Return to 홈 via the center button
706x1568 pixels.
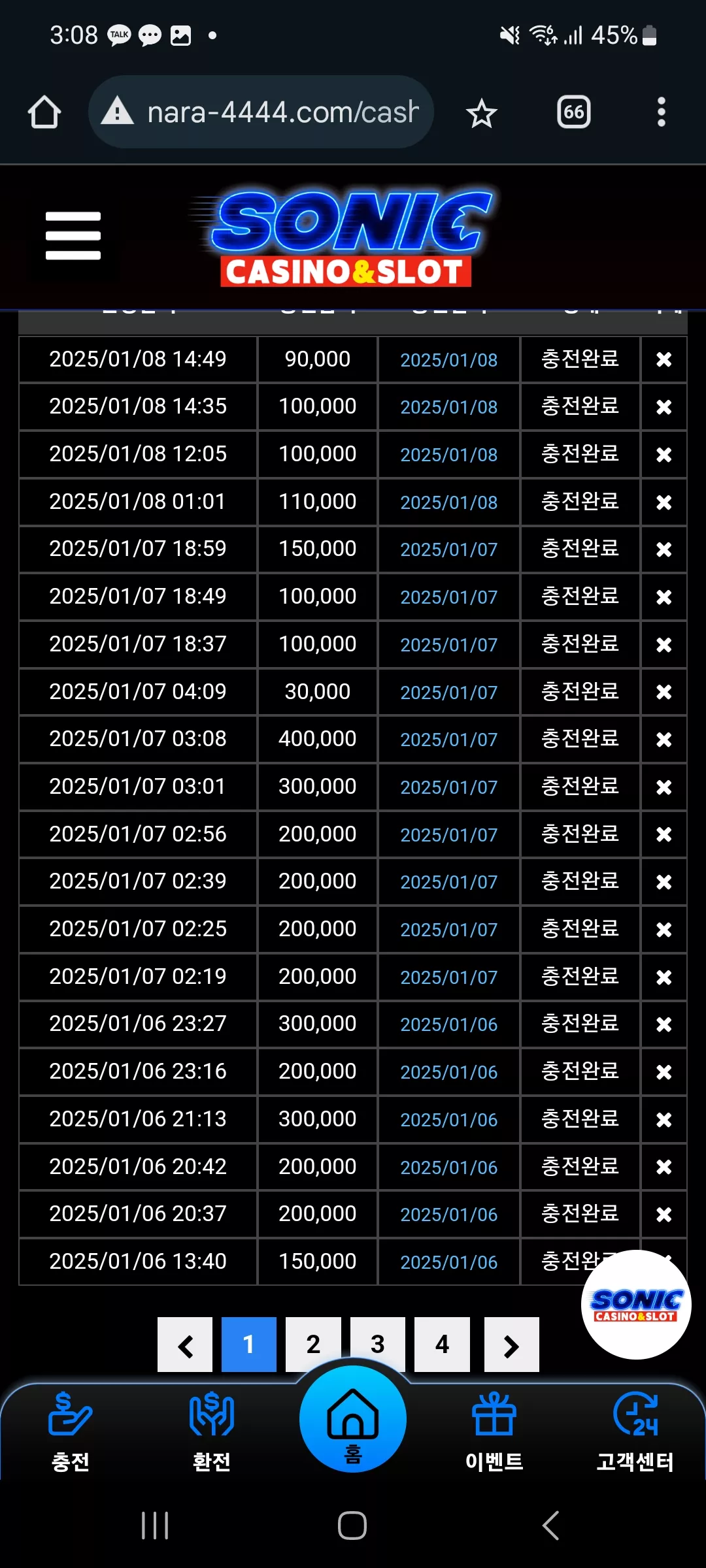tap(353, 1419)
